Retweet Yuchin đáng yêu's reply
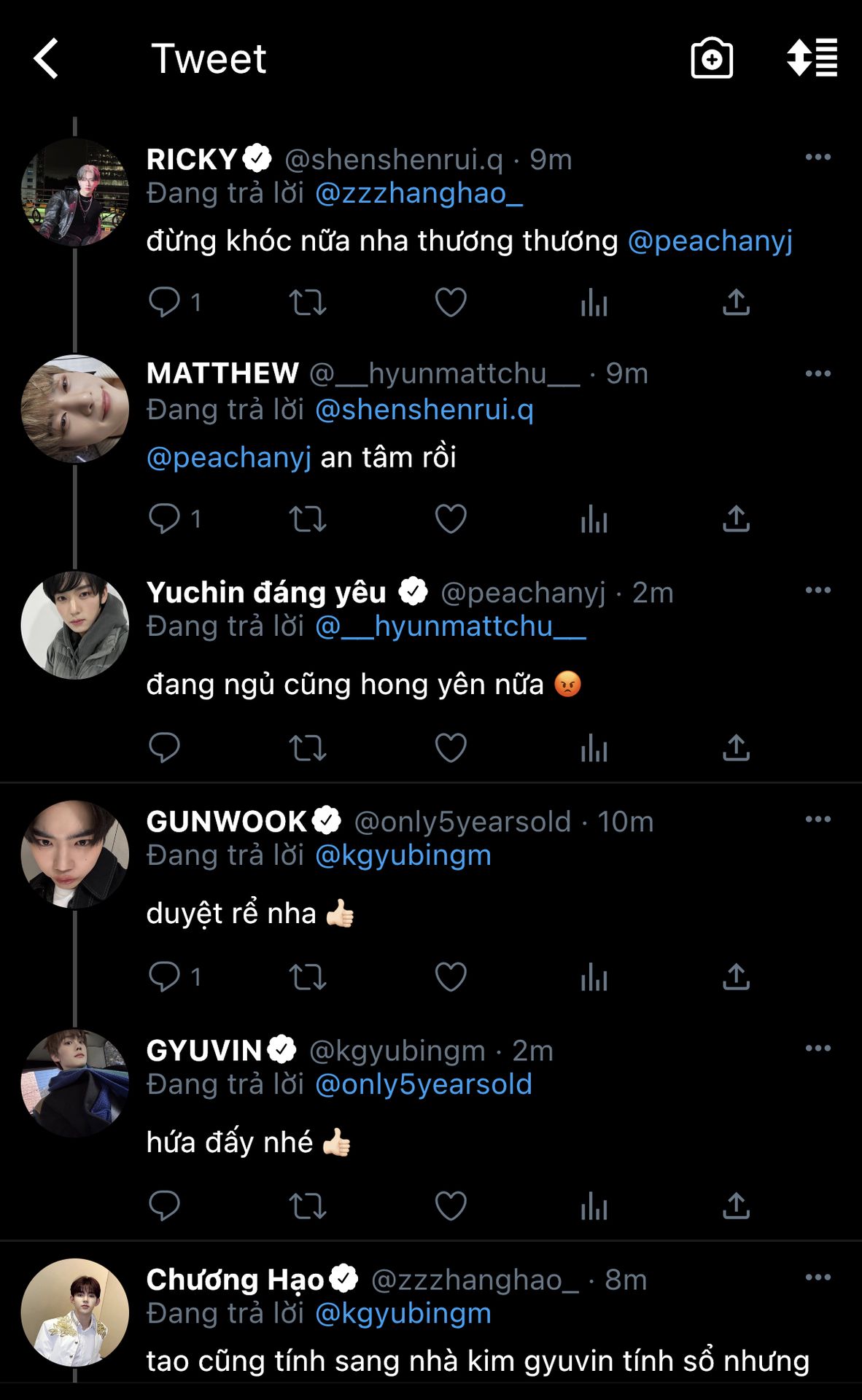Image resolution: width=862 pixels, height=1400 pixels. 307,747
